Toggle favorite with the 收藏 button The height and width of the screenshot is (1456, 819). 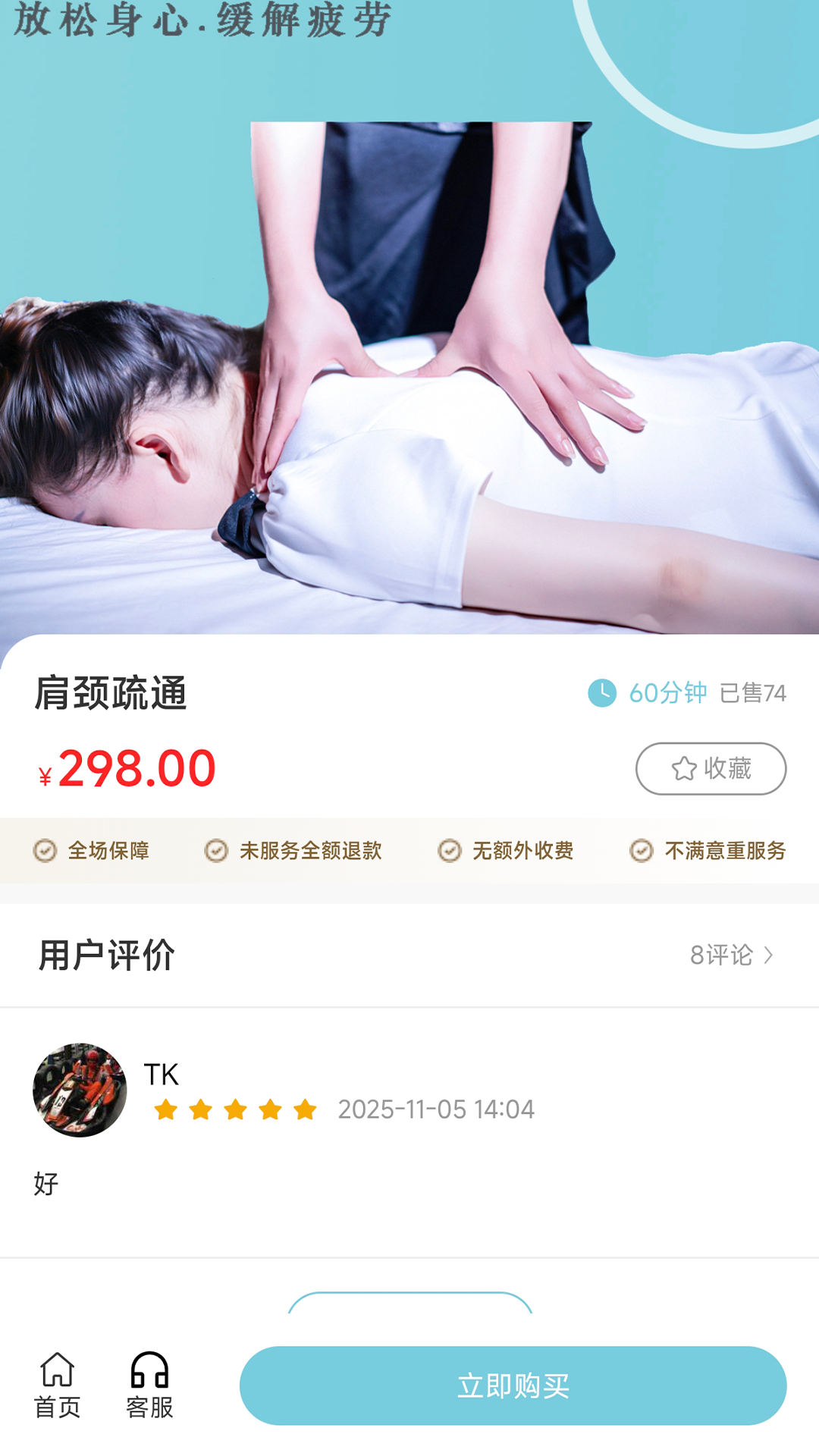pyautogui.click(x=711, y=768)
